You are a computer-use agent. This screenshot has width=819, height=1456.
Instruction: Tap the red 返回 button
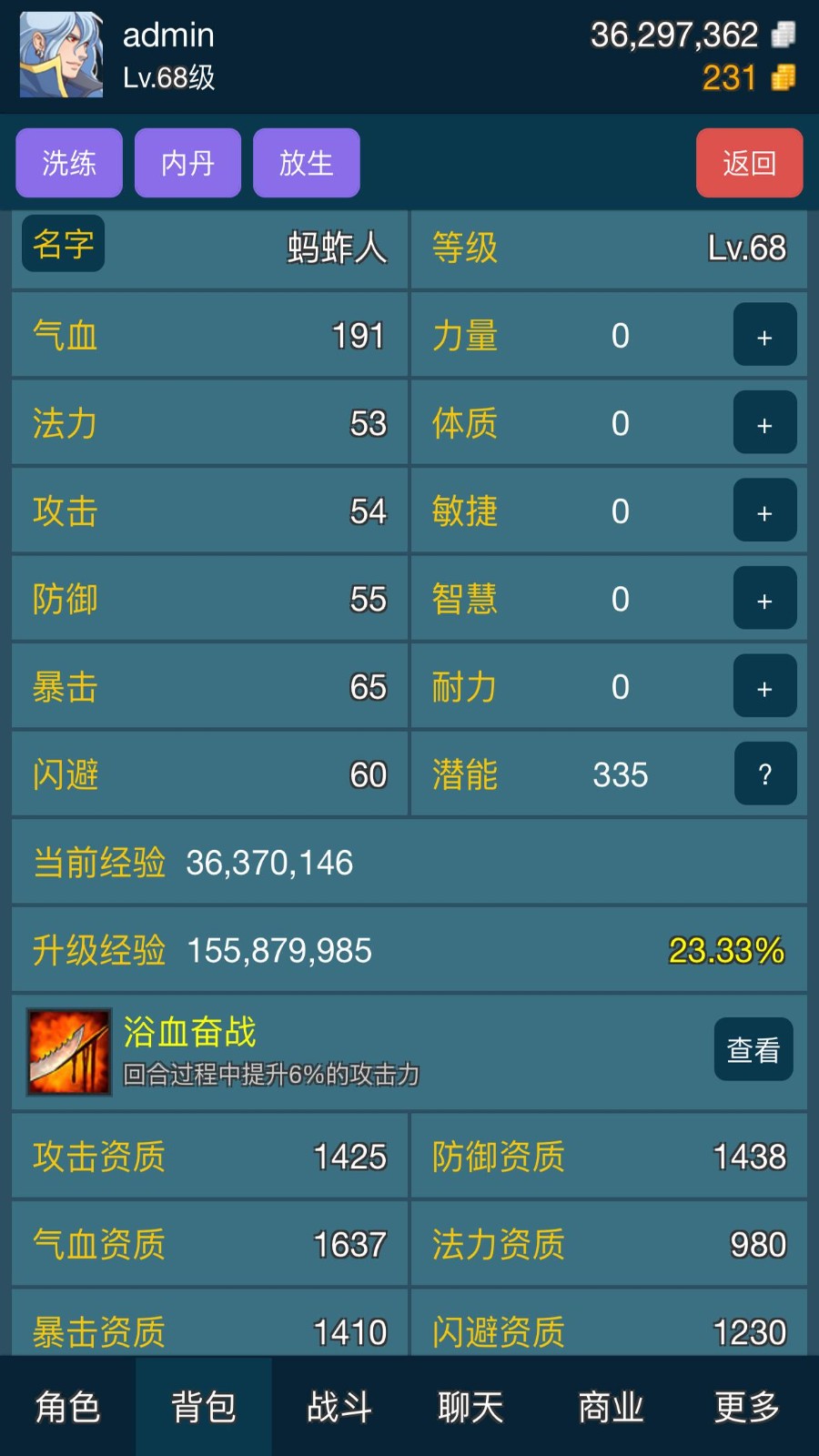[x=749, y=163]
